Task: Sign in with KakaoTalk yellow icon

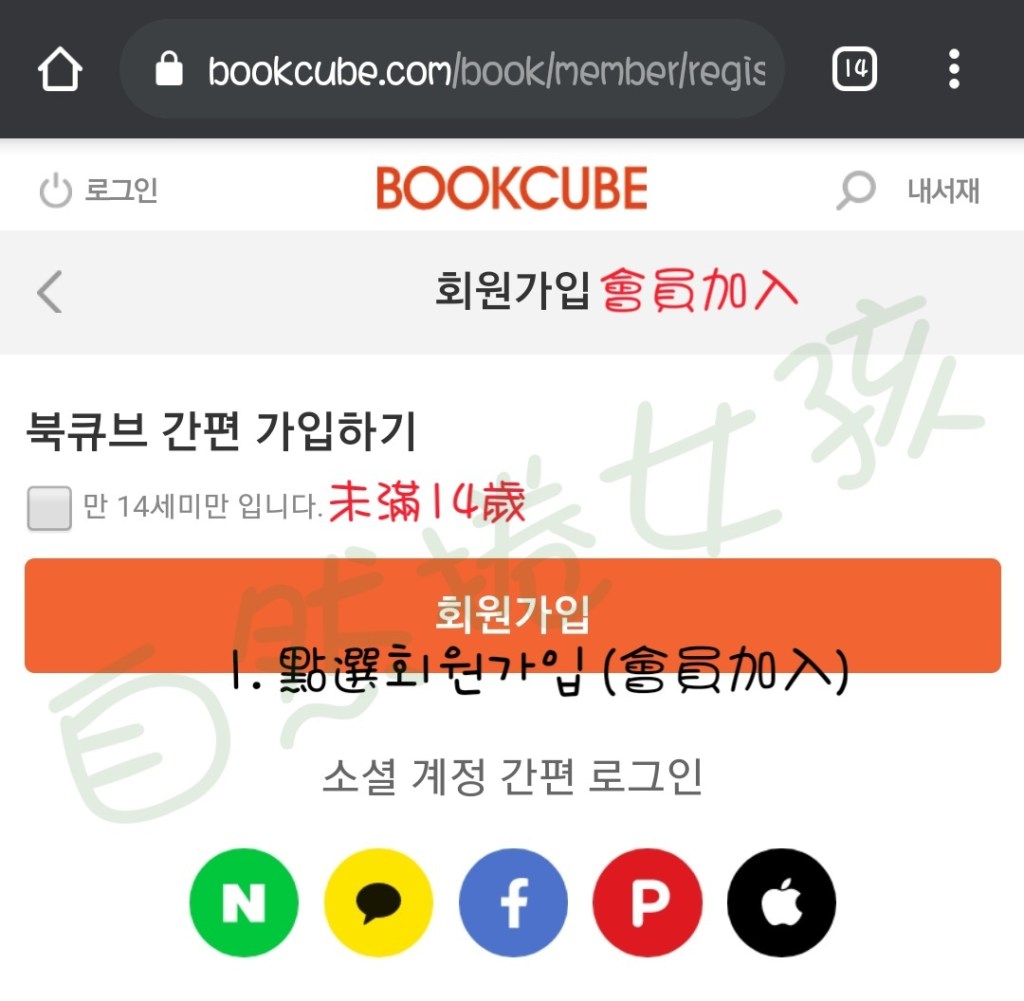Action: [x=378, y=903]
